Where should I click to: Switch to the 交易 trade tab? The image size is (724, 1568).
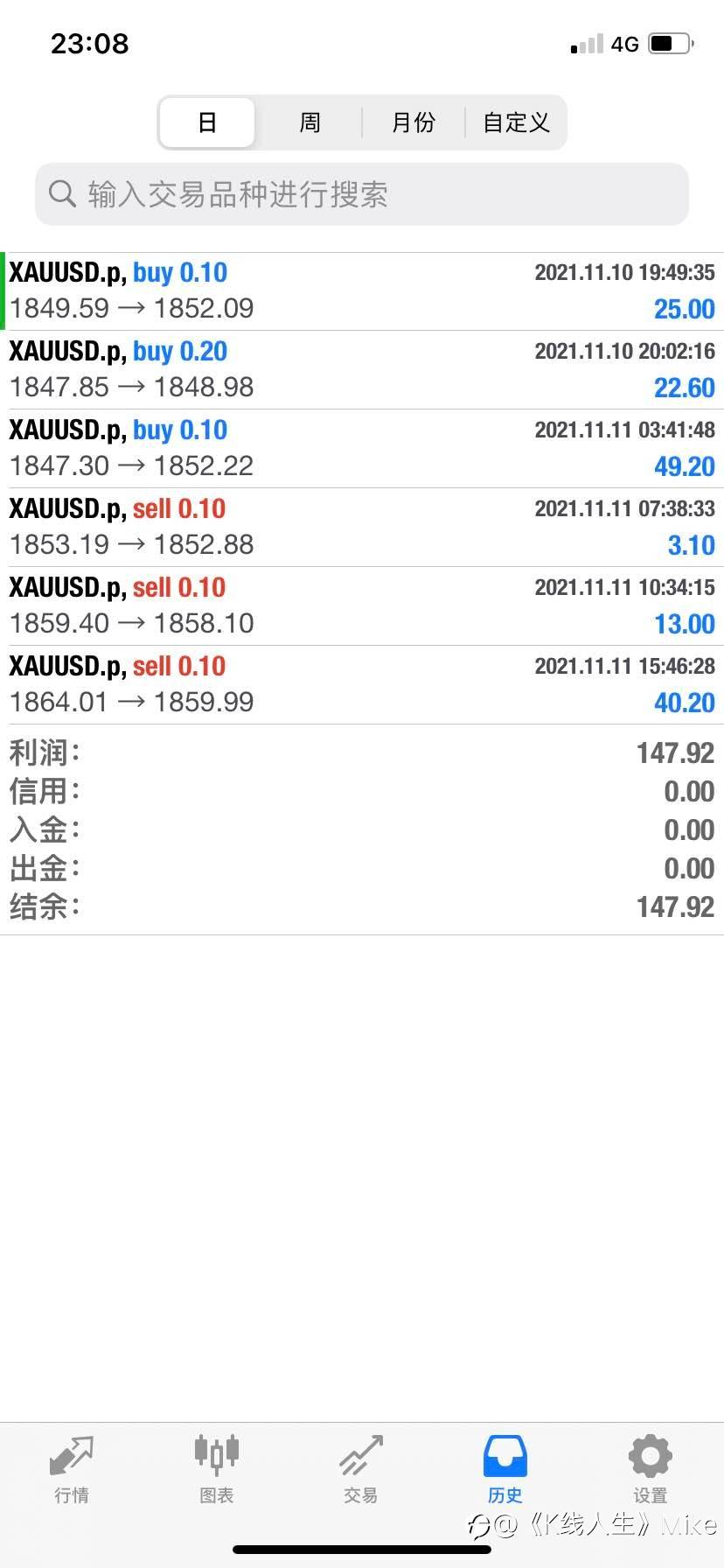click(x=361, y=1470)
